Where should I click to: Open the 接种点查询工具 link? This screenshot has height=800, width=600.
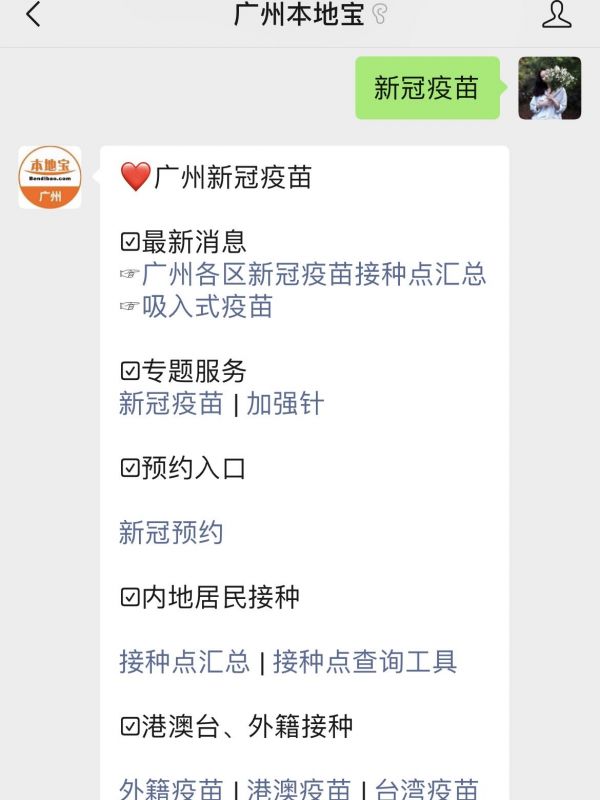[365, 661]
